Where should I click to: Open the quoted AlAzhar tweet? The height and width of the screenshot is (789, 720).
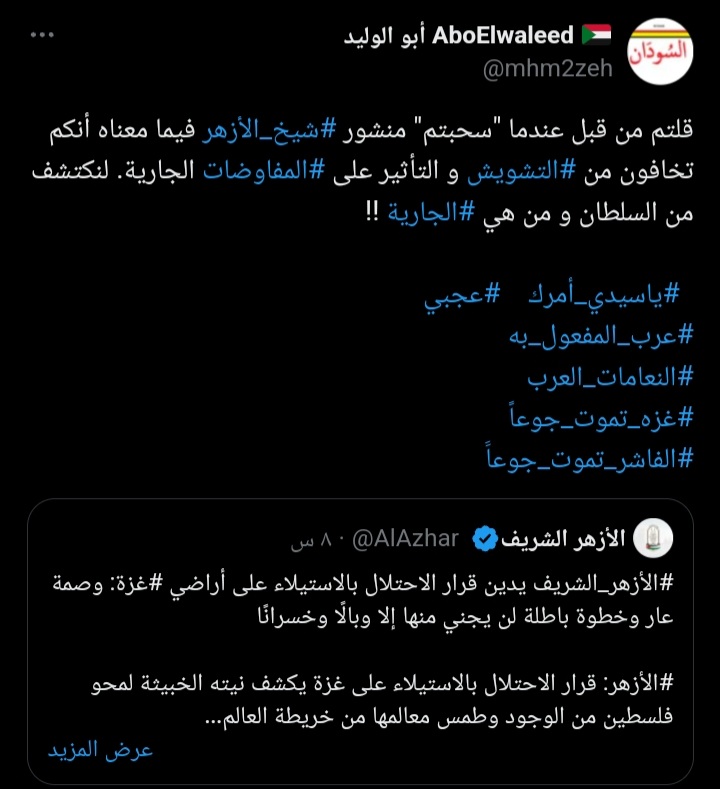tap(360, 640)
